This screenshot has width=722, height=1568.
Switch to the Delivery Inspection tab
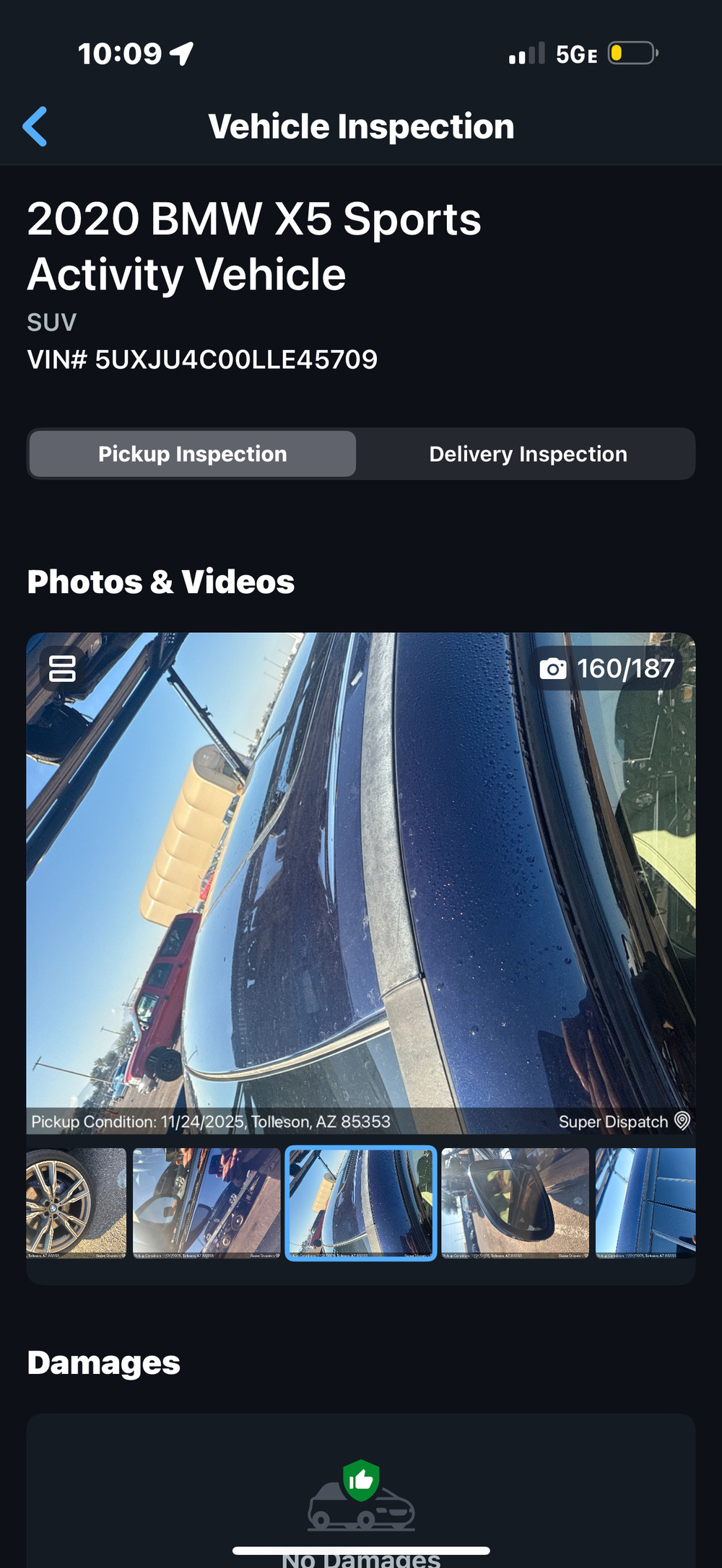[528, 454]
